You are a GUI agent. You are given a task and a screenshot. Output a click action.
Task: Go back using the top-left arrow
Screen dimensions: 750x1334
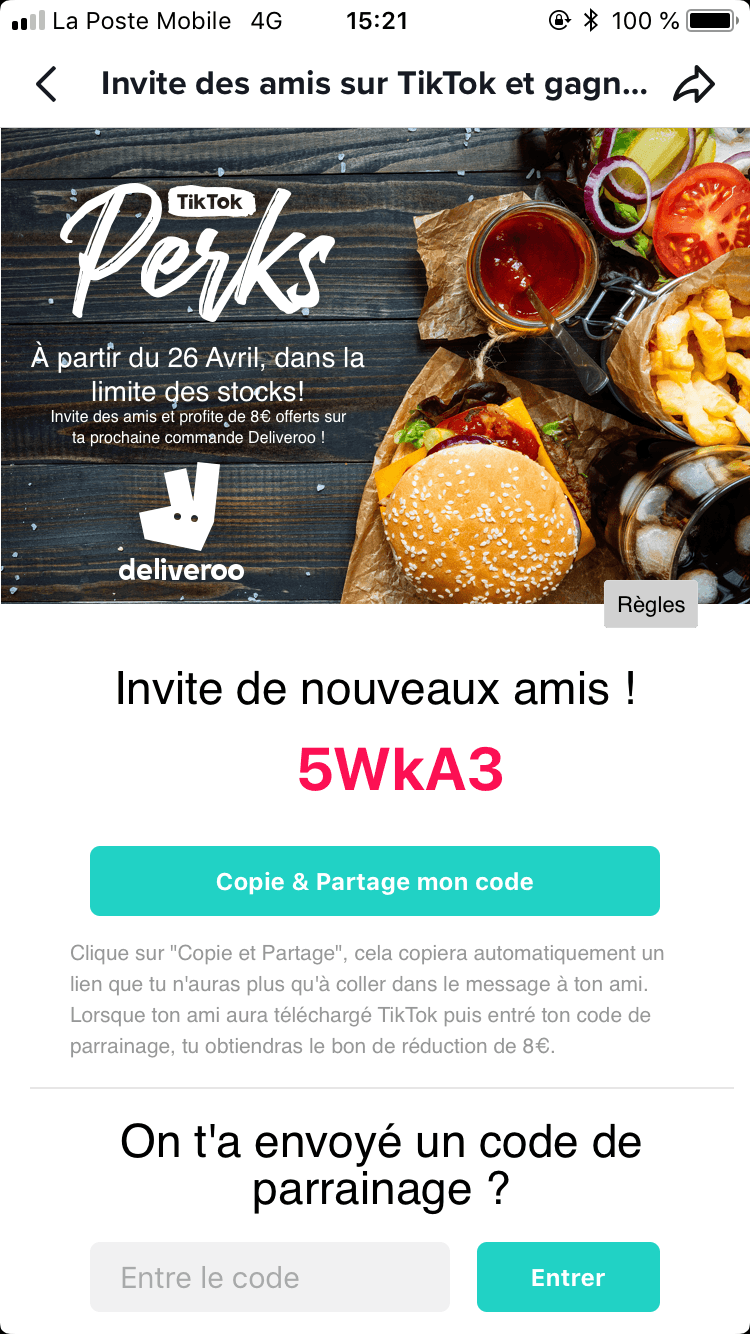pos(46,85)
